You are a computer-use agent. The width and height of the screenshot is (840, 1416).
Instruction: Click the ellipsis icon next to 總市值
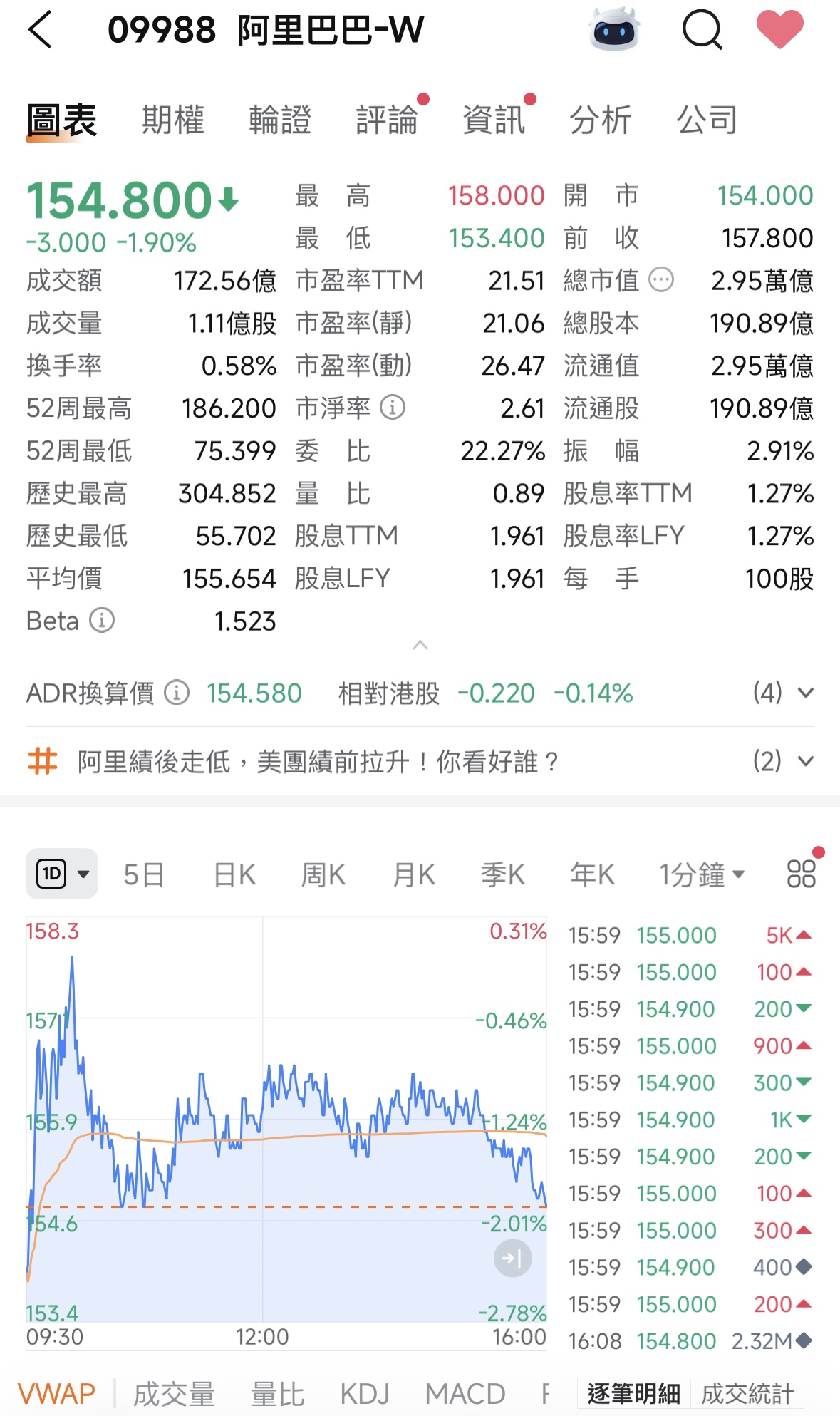pyautogui.click(x=659, y=280)
